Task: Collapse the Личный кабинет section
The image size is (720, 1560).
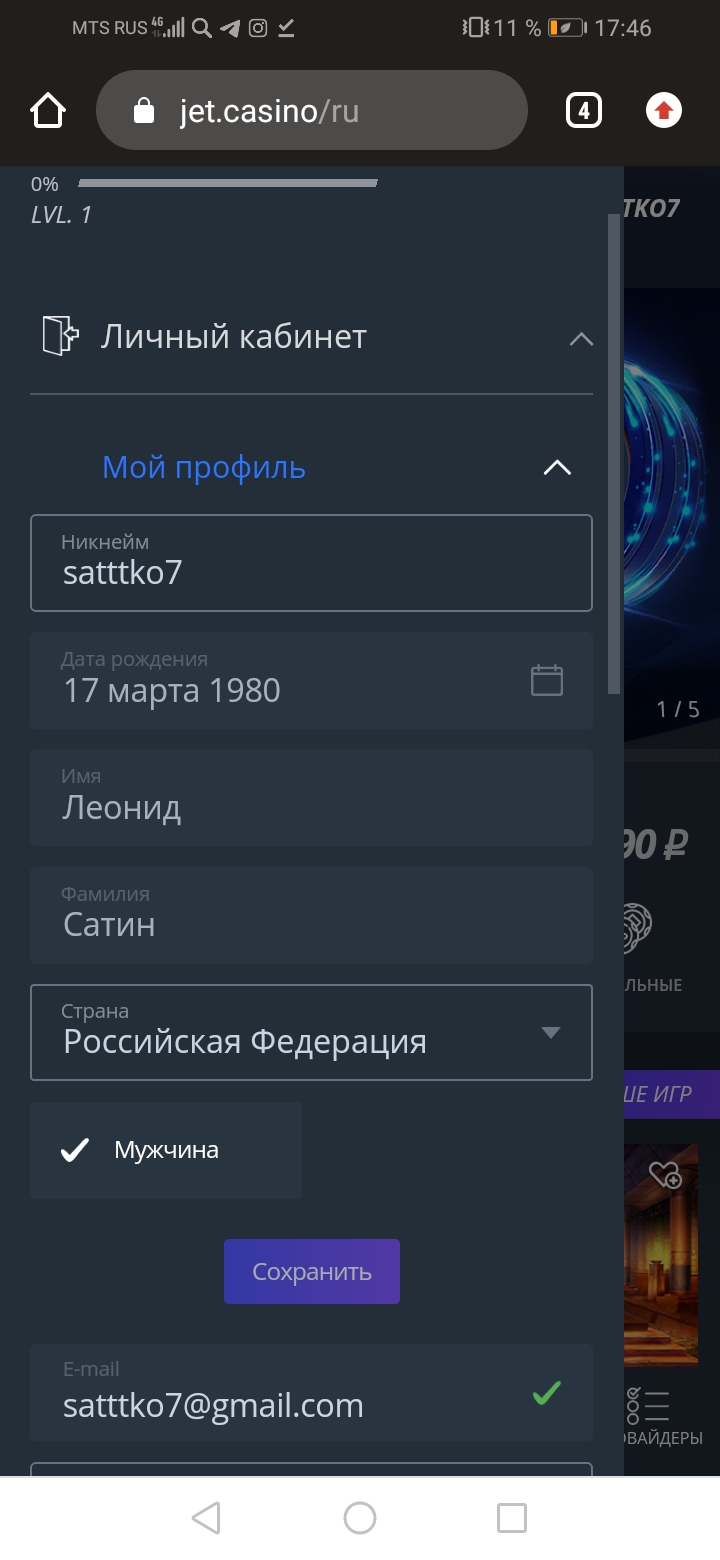Action: pos(581,339)
